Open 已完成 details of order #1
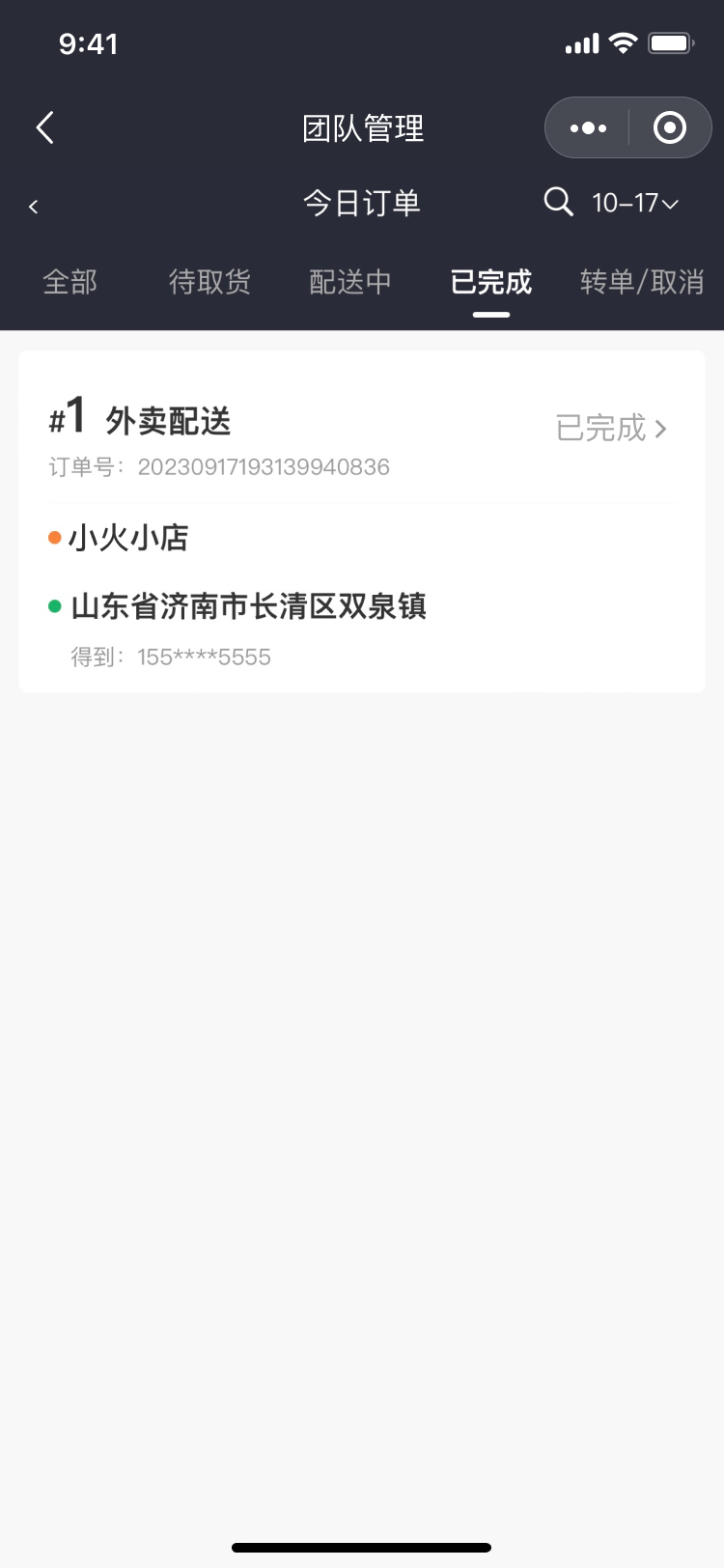Screen dimensions: 724x1568 click(611, 428)
